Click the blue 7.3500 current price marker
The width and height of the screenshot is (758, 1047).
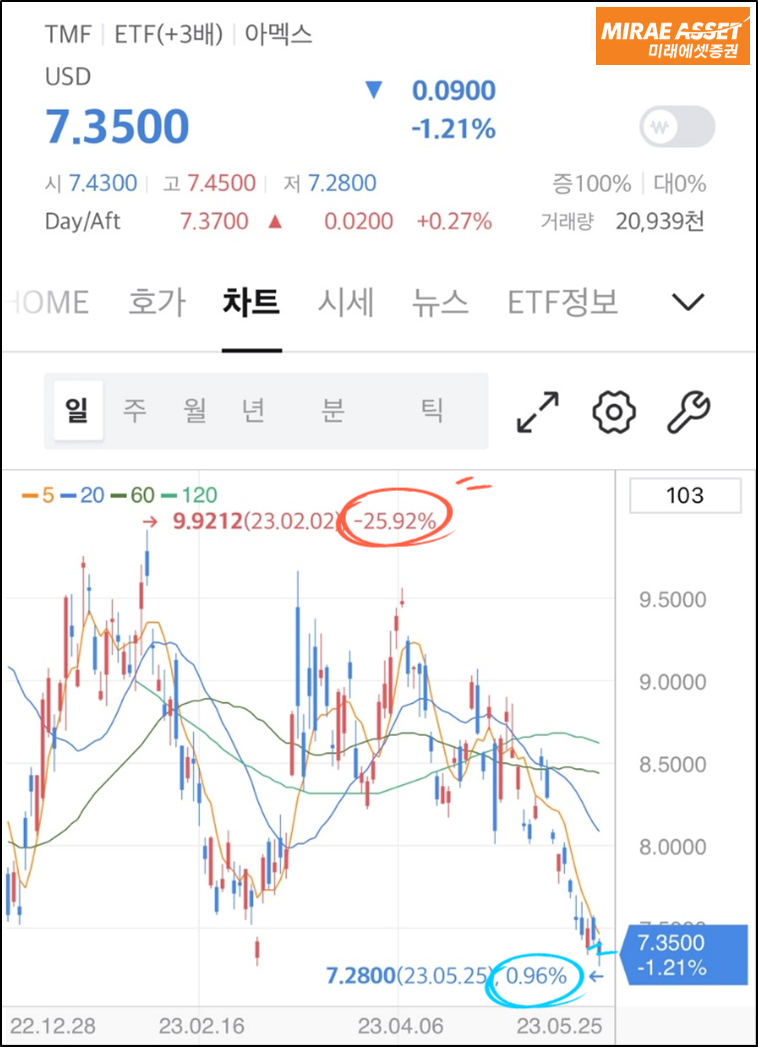tap(686, 955)
